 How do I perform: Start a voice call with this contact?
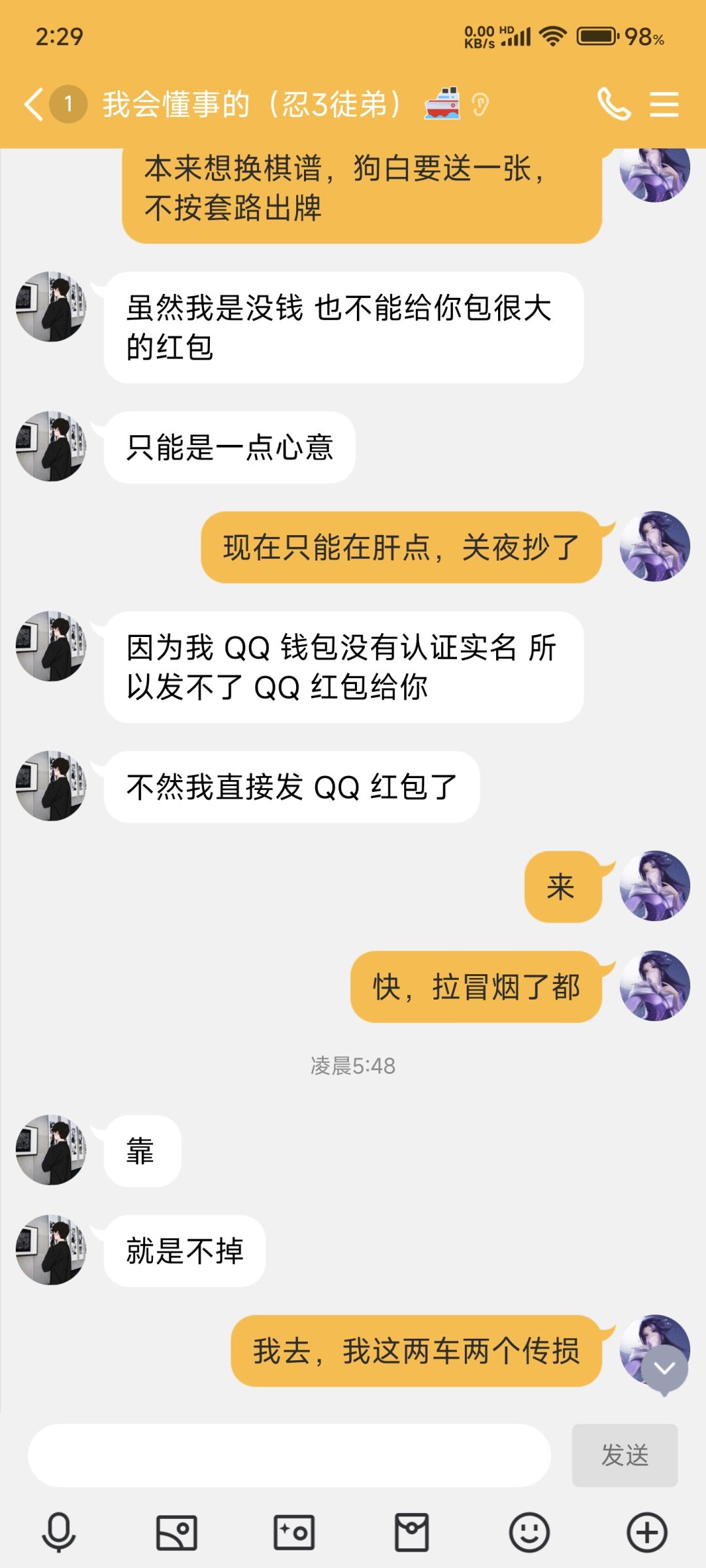pos(614,105)
